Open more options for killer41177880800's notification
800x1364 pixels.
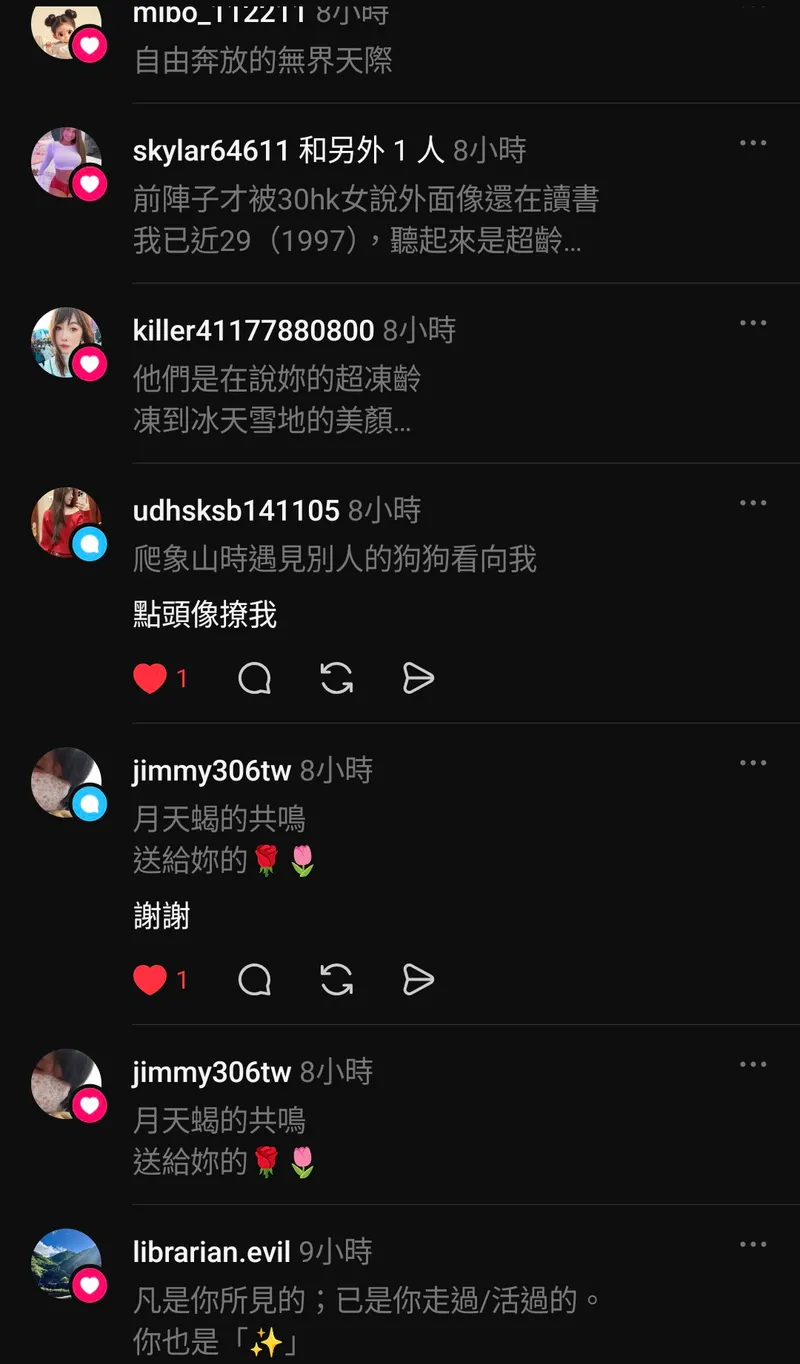753,324
